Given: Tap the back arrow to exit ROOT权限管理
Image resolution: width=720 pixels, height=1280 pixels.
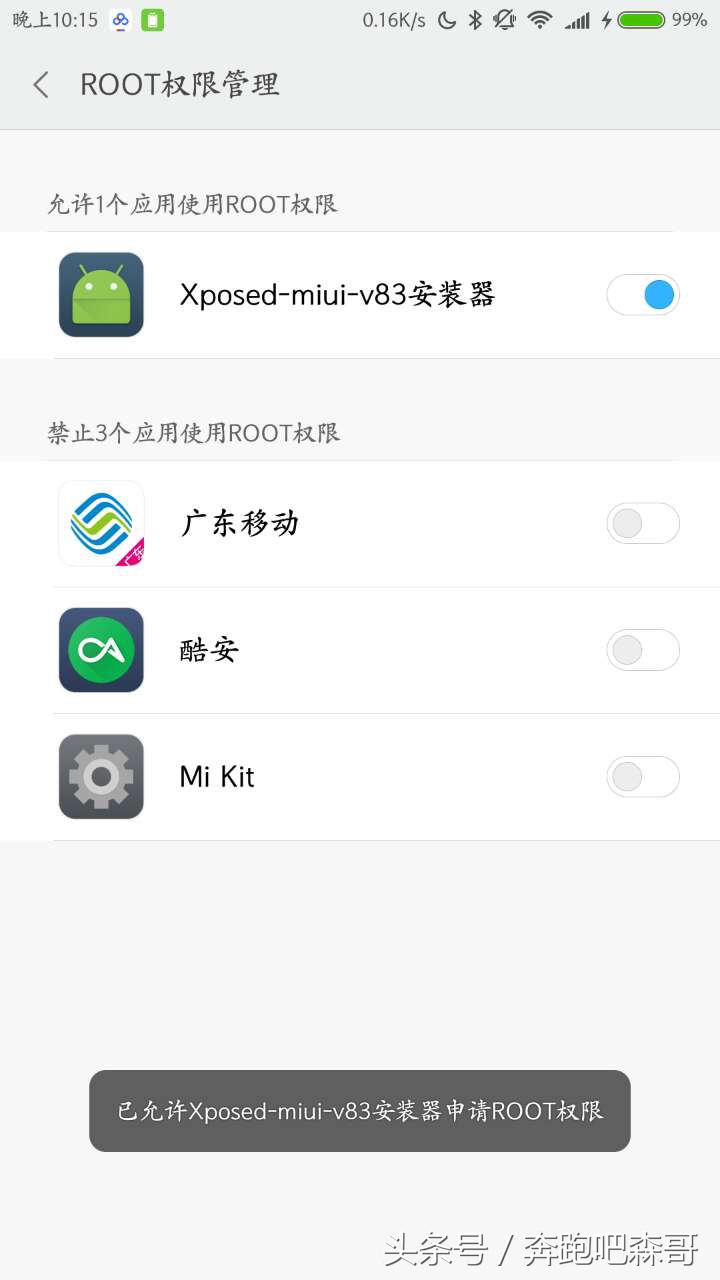Looking at the screenshot, I should [x=40, y=85].
